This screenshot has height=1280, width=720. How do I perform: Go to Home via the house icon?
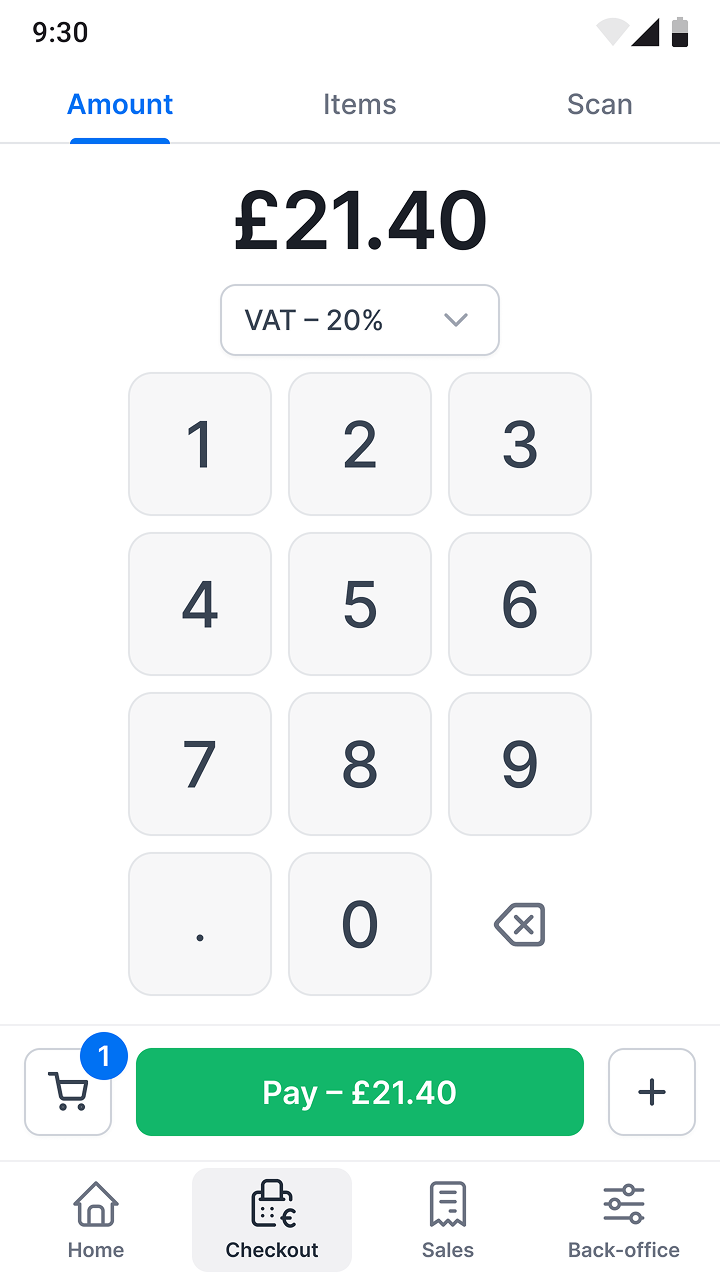[x=95, y=1219]
